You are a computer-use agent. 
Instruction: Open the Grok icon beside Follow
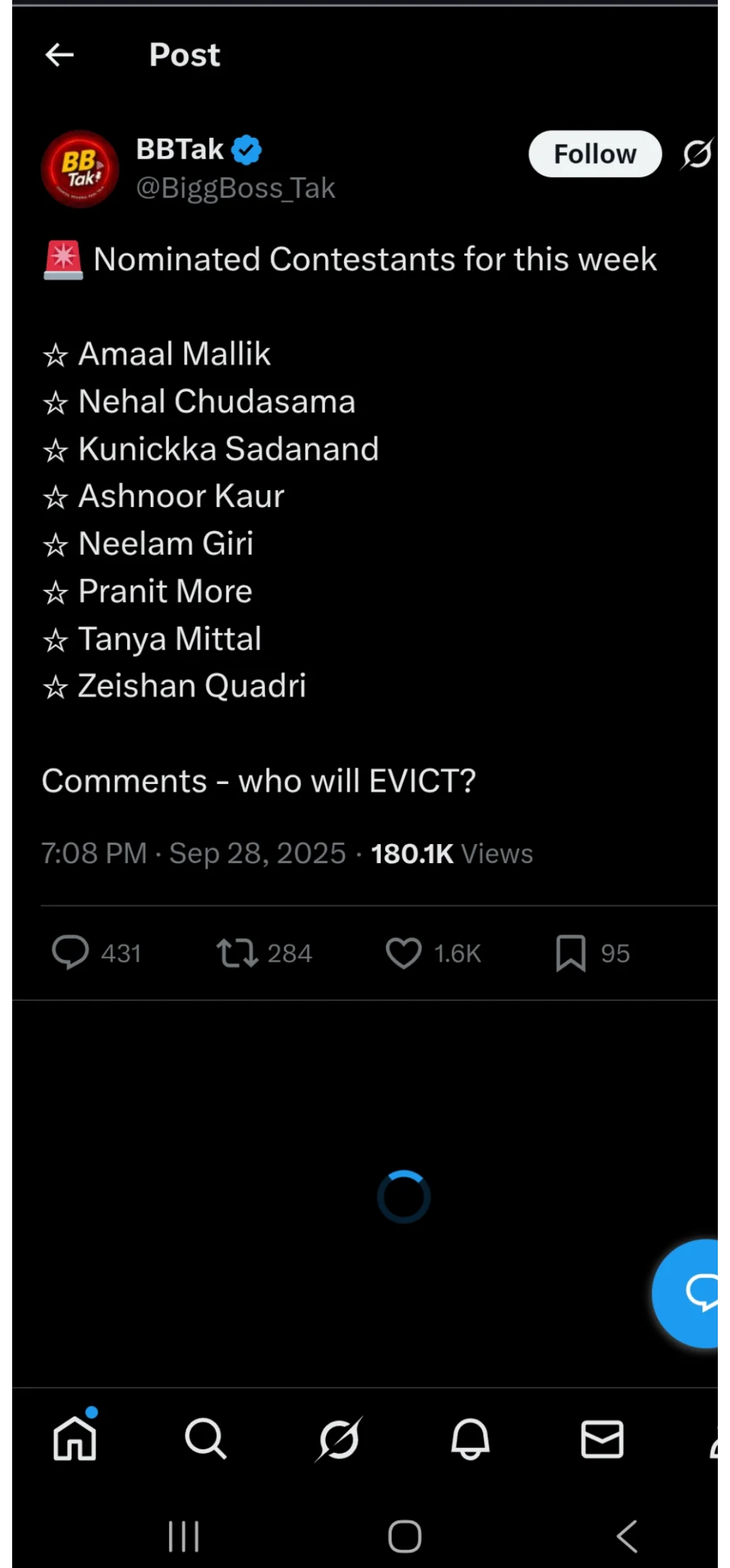(697, 154)
